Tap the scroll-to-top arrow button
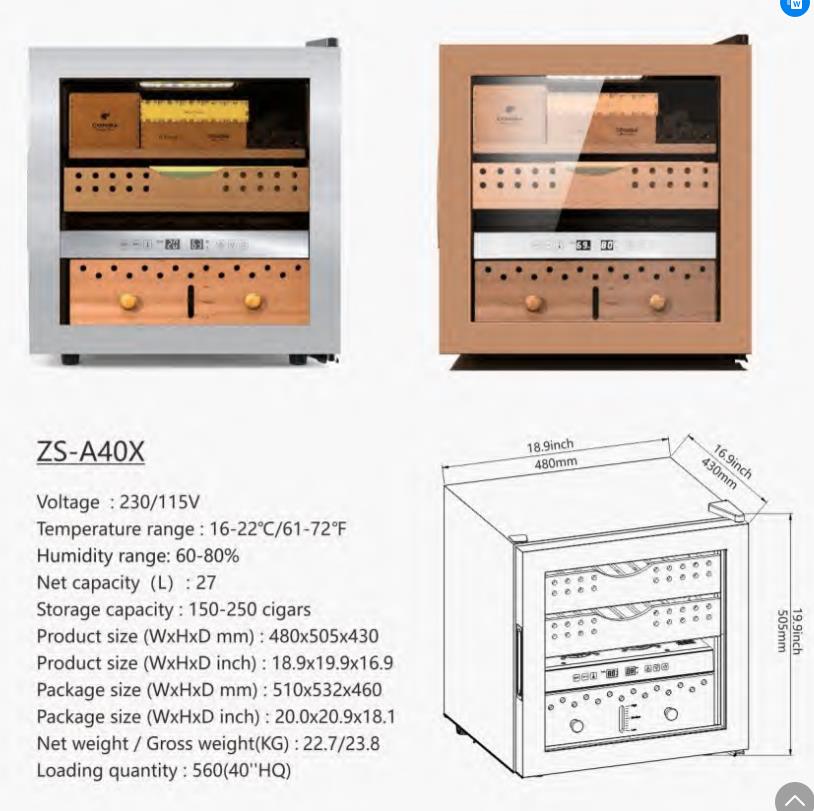This screenshot has height=811, width=814. 794,799
